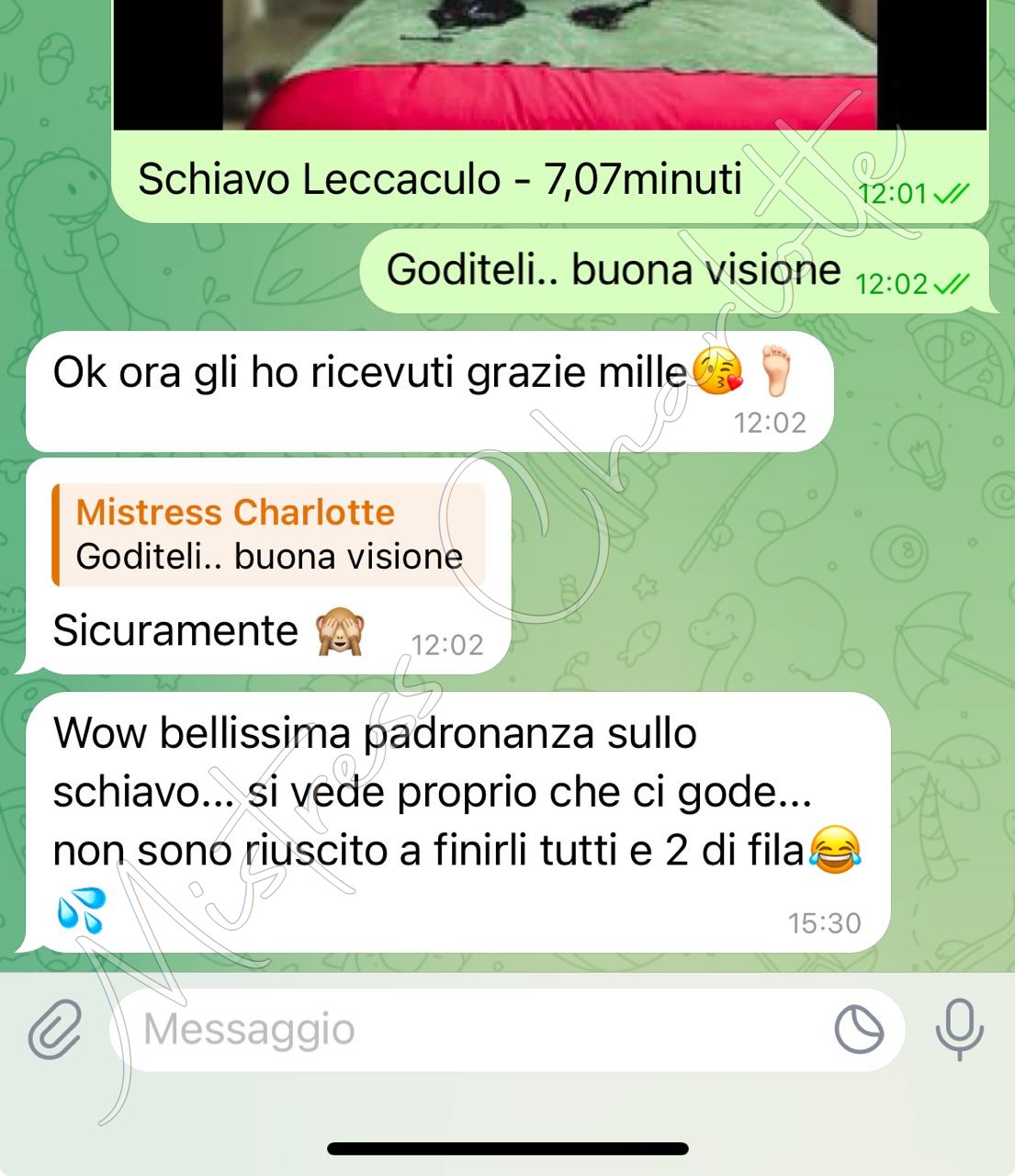Tap the microphone to record voice
Image resolution: width=1015 pixels, height=1176 pixels.
(x=960, y=1029)
